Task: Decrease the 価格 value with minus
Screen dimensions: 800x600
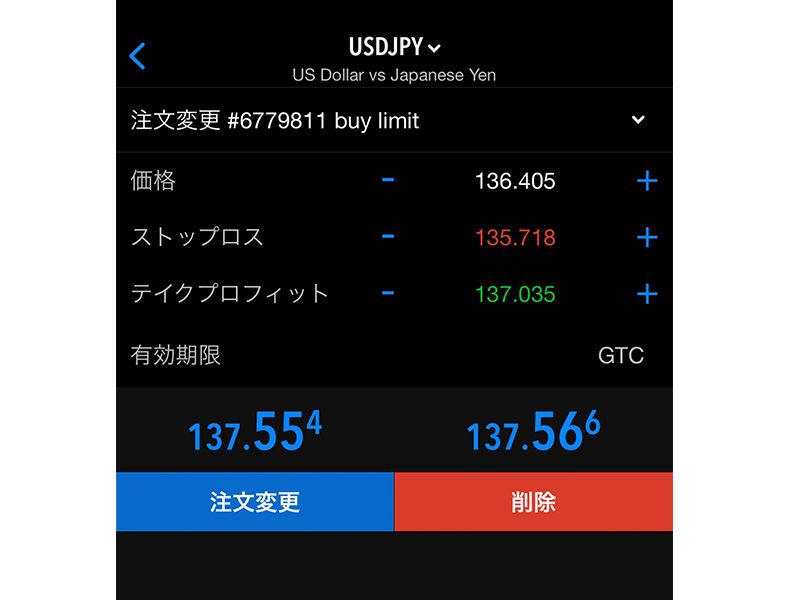Action: (388, 181)
